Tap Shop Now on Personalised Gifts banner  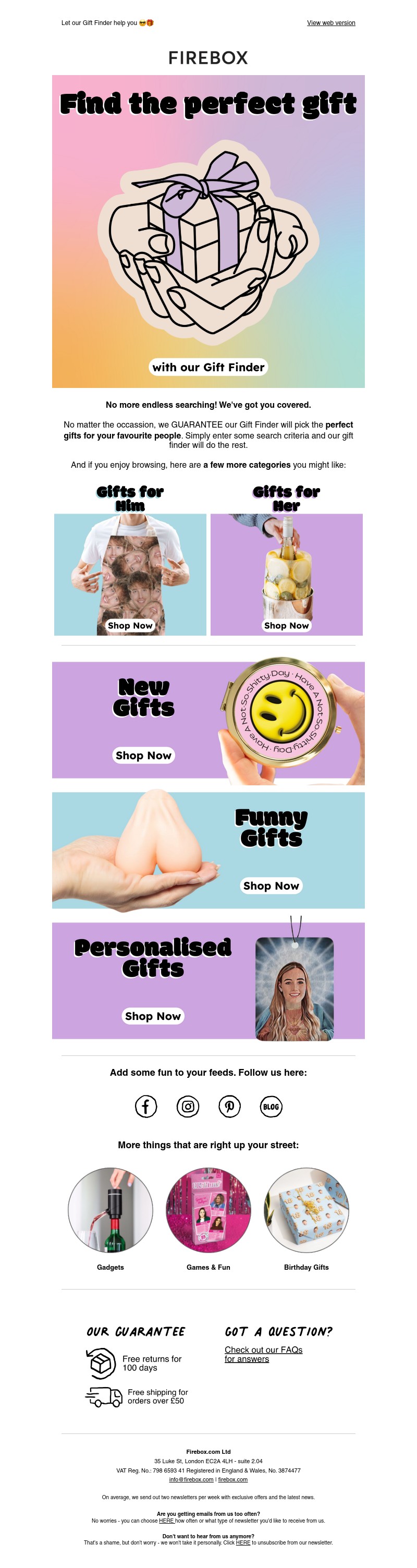153,1016
